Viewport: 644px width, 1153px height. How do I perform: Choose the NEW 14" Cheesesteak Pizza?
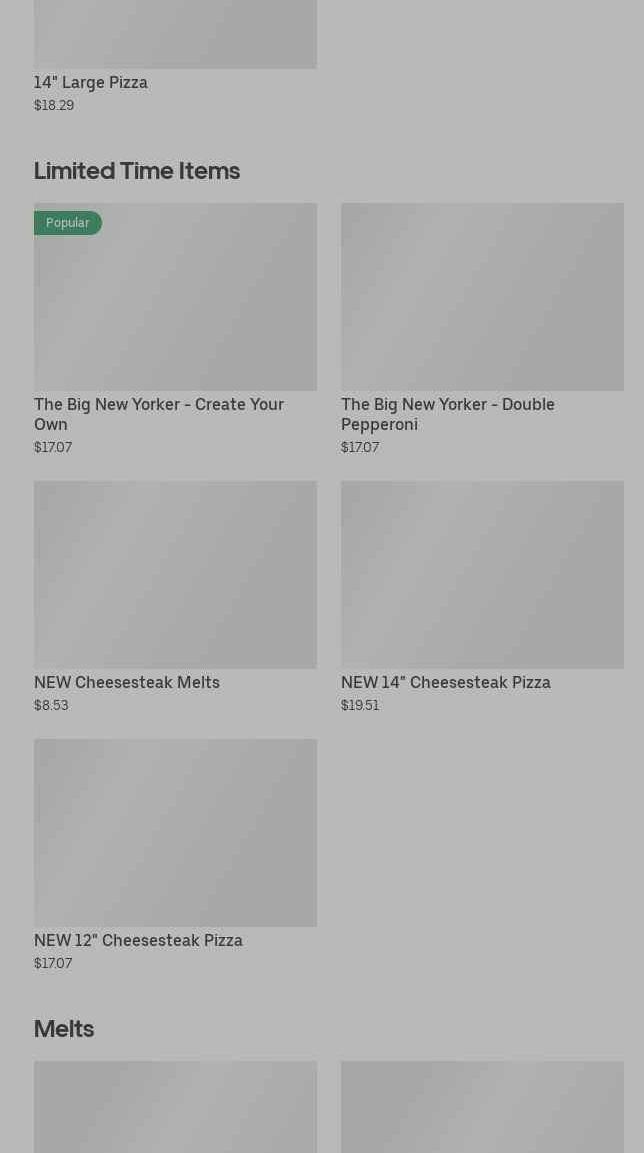pos(482,597)
